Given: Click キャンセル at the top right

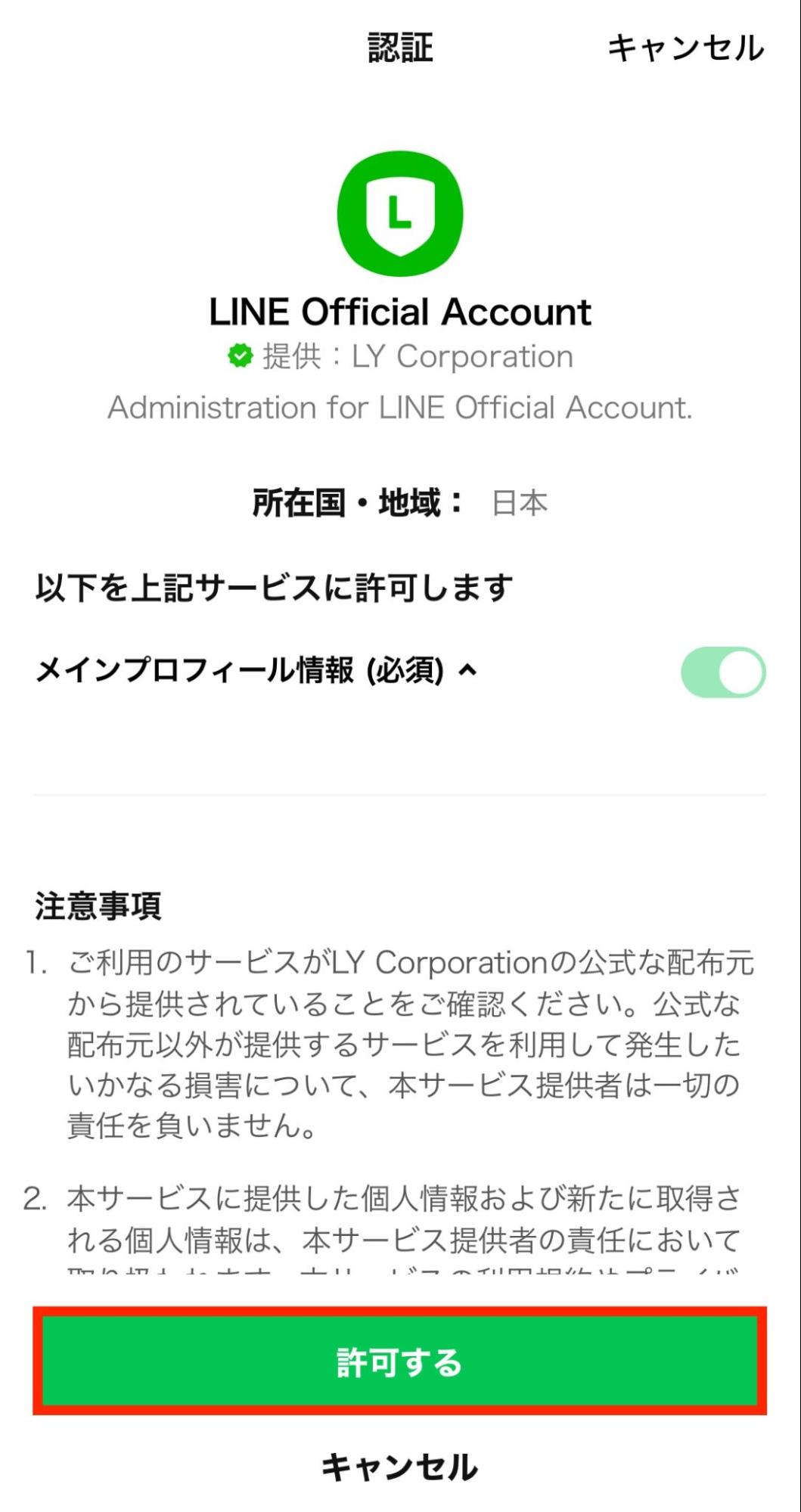Looking at the screenshot, I should tap(685, 48).
